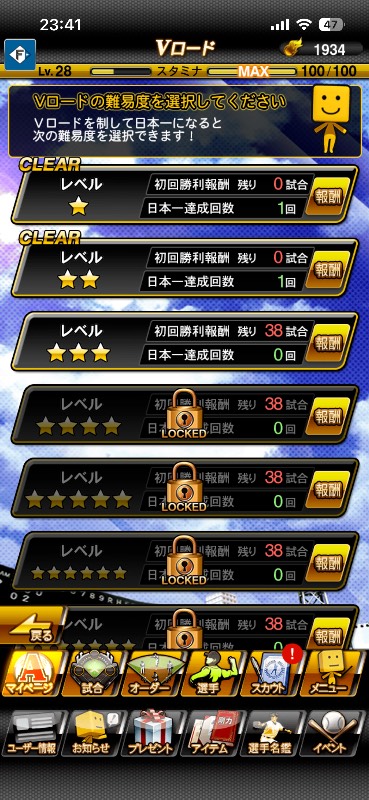Select the two-star level difficulty
Screen dimensions: 369x800
click(x=186, y=269)
